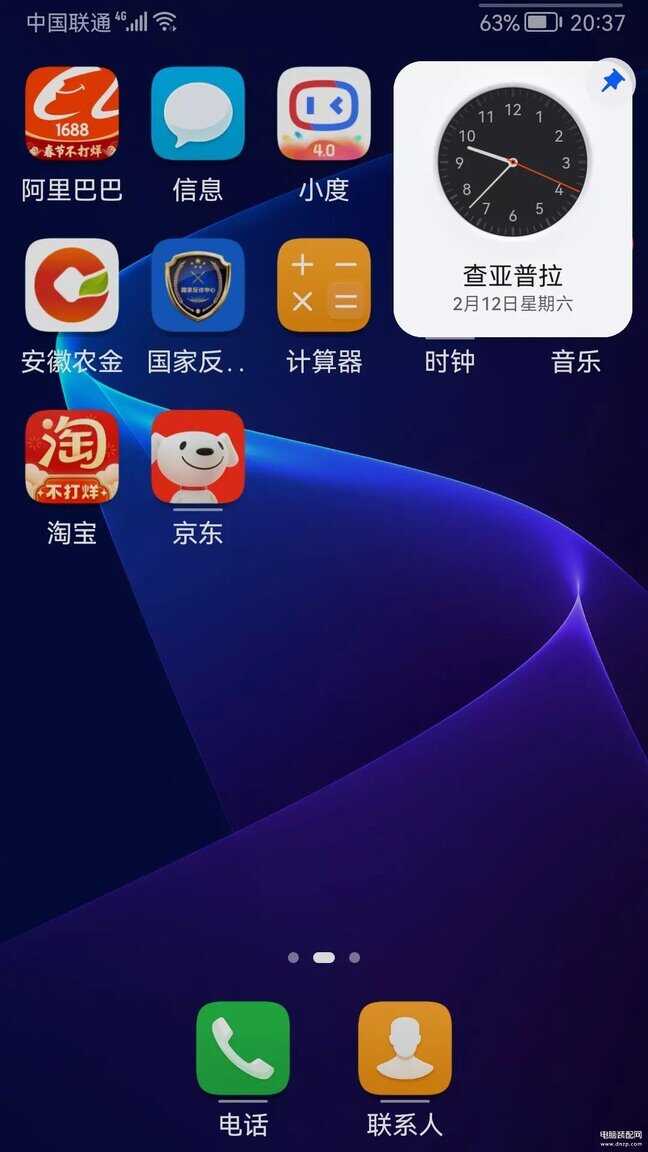This screenshot has width=648, height=1152.
Task: Open the 京东 shopping app
Action: pyautogui.click(x=198, y=457)
